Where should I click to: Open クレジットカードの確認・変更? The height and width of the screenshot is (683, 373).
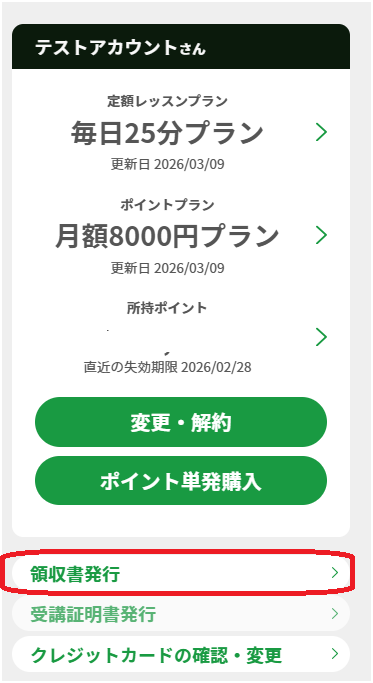(x=180, y=654)
